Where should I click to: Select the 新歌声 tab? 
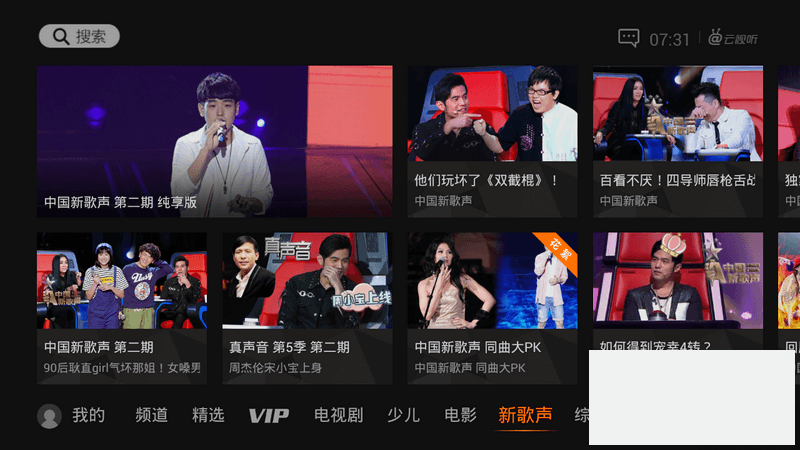coord(525,415)
